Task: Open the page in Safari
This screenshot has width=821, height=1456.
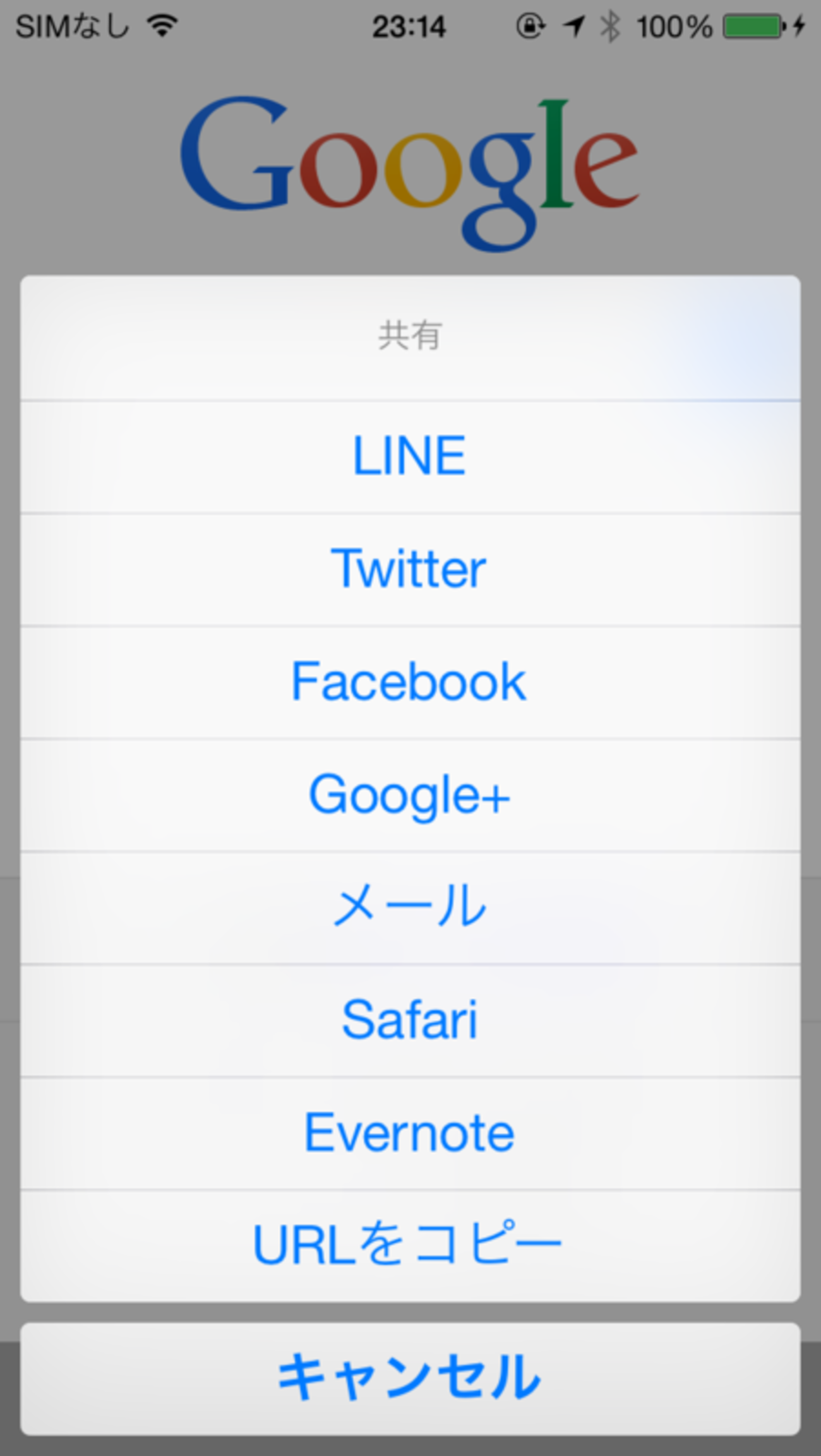Action: click(x=410, y=1020)
